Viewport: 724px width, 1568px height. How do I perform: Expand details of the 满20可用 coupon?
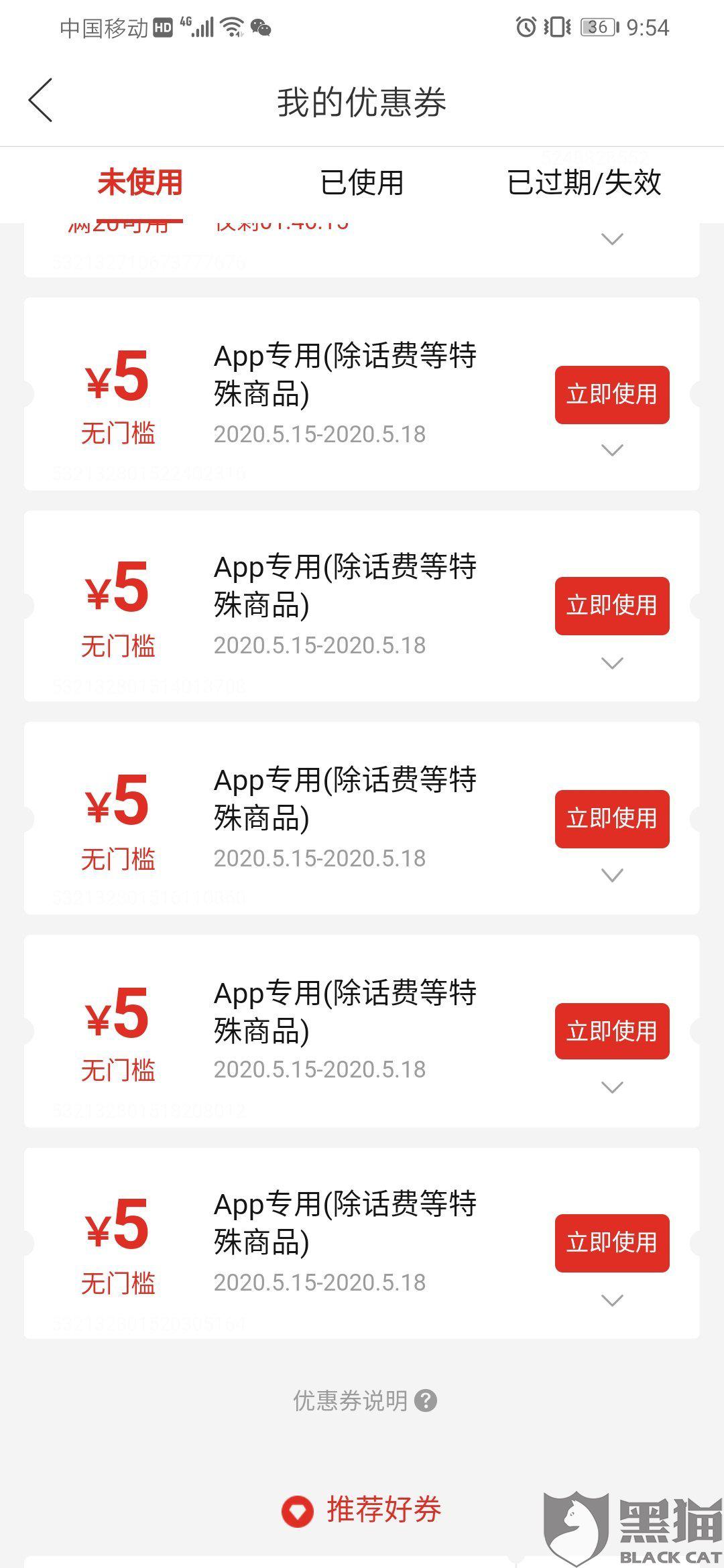pyautogui.click(x=612, y=239)
